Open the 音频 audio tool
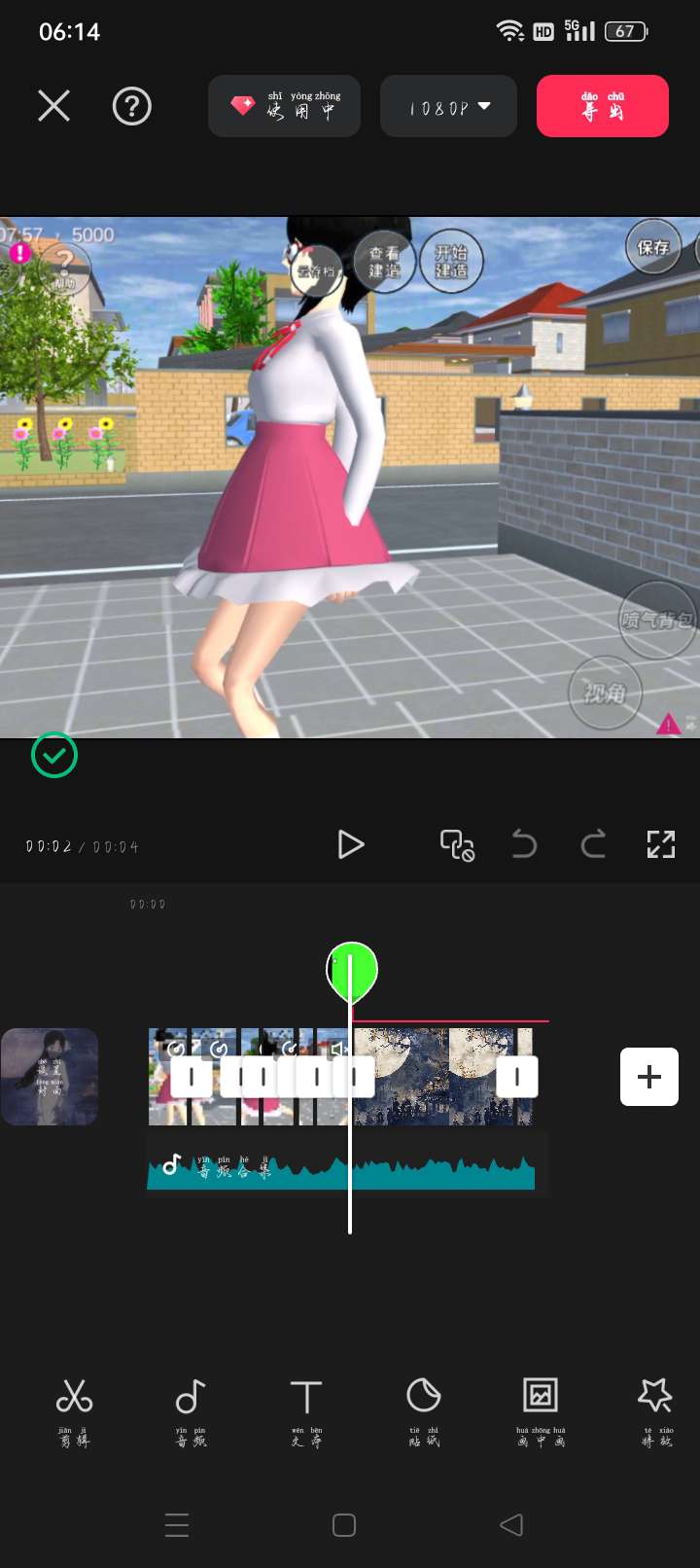This screenshot has width=700, height=1568. click(191, 1410)
